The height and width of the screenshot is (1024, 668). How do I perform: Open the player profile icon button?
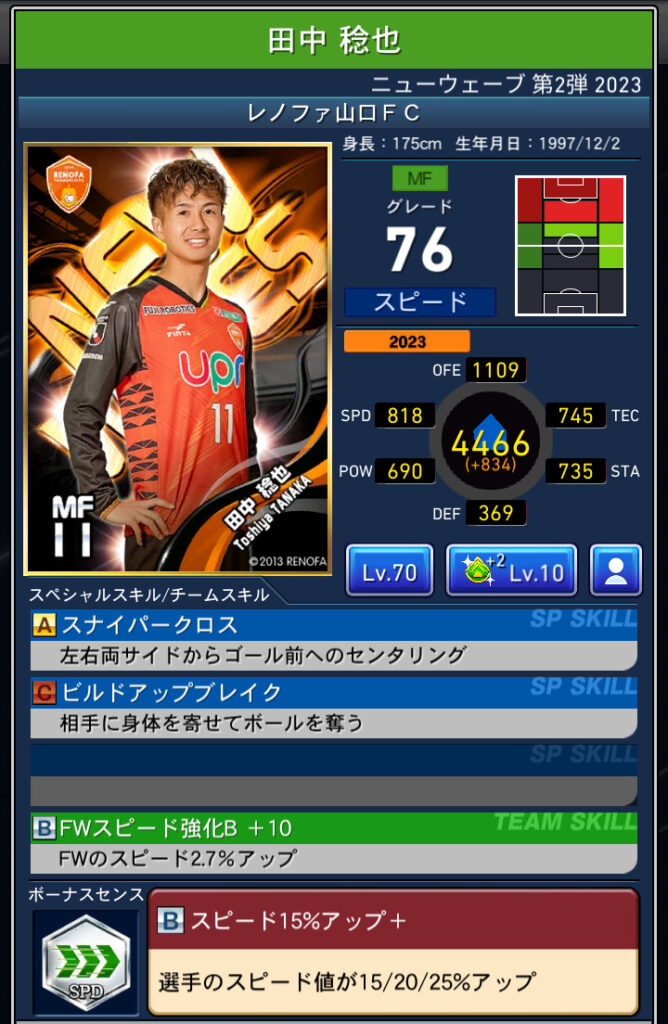tap(615, 571)
